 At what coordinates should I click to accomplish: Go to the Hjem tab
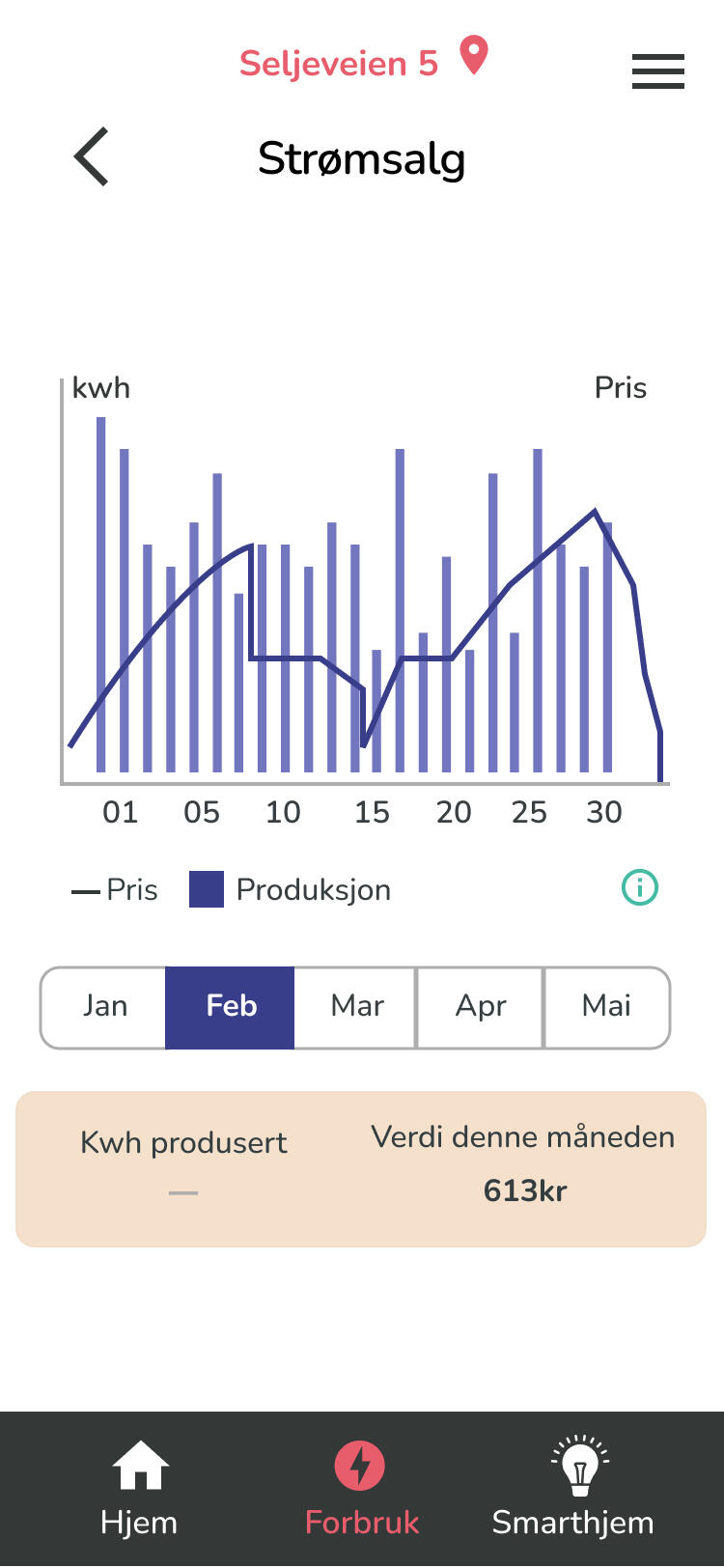(139, 1489)
